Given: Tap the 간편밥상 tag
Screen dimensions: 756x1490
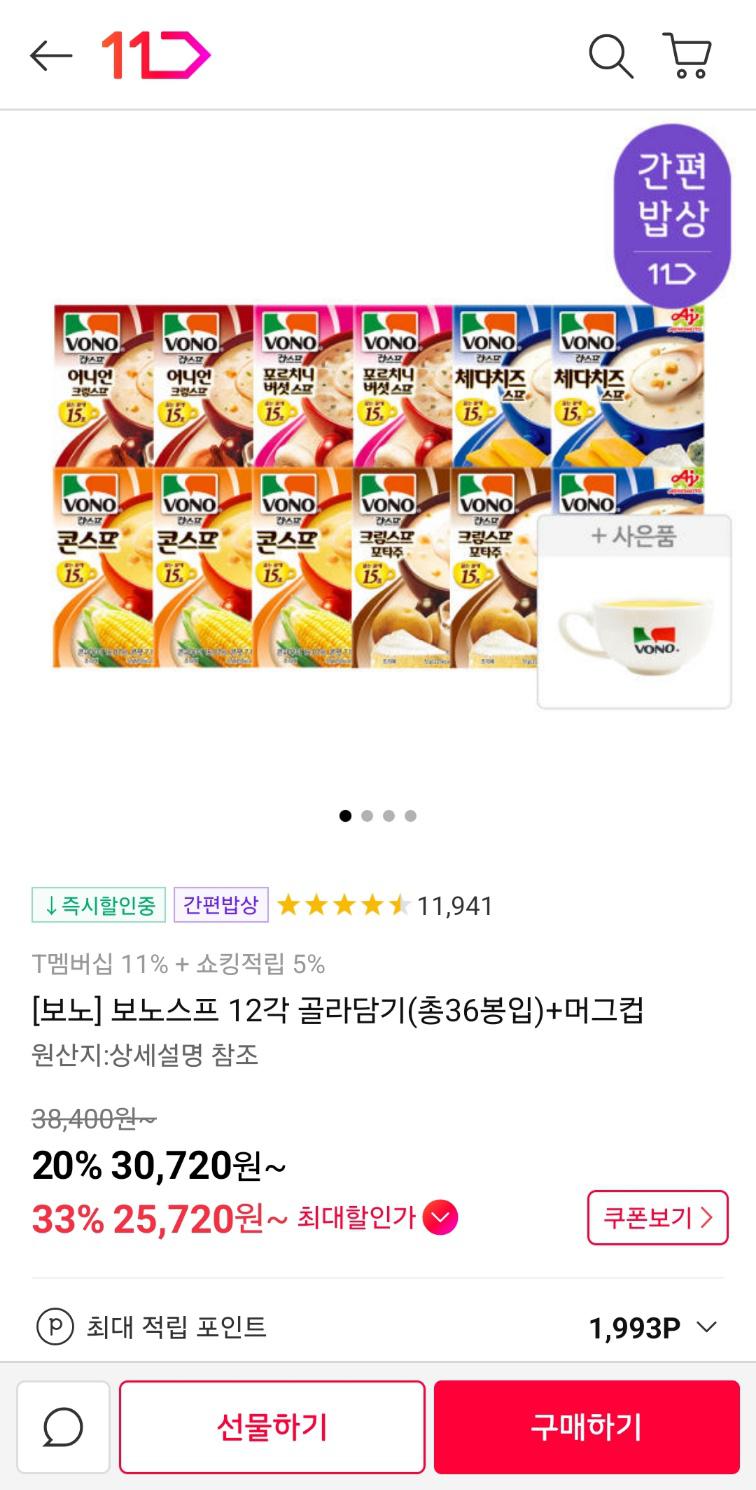Looking at the screenshot, I should click(220, 906).
